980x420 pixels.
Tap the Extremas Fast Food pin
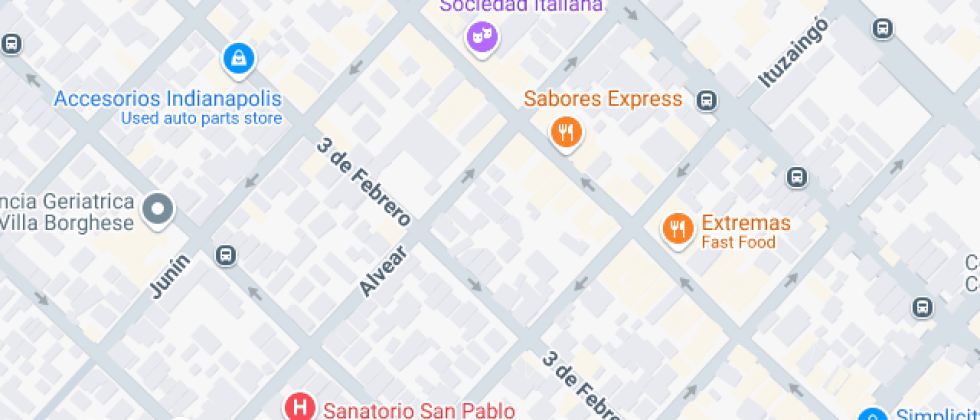[x=678, y=229]
